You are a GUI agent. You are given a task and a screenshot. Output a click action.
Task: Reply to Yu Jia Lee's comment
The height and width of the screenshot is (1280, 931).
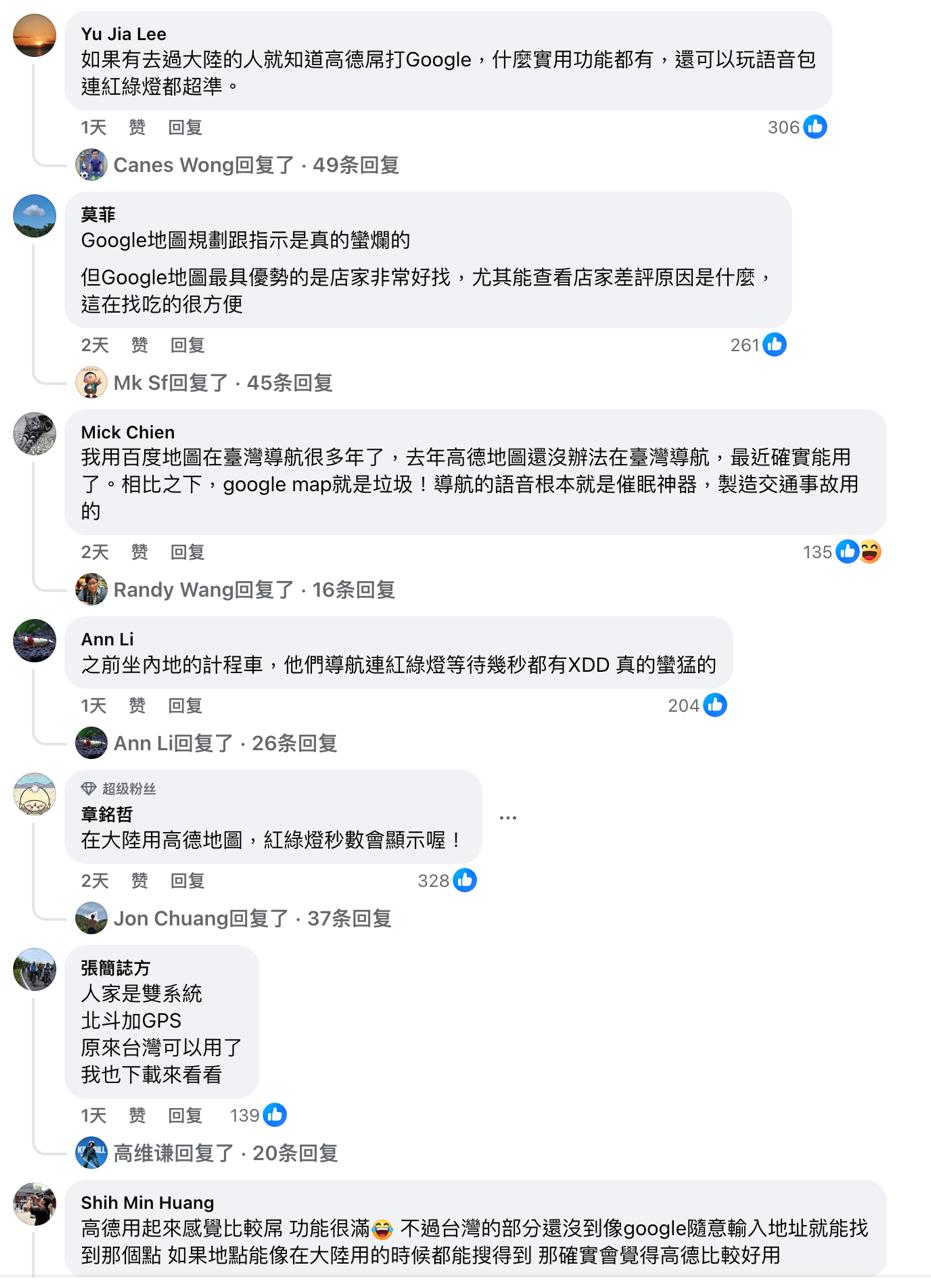tap(185, 127)
